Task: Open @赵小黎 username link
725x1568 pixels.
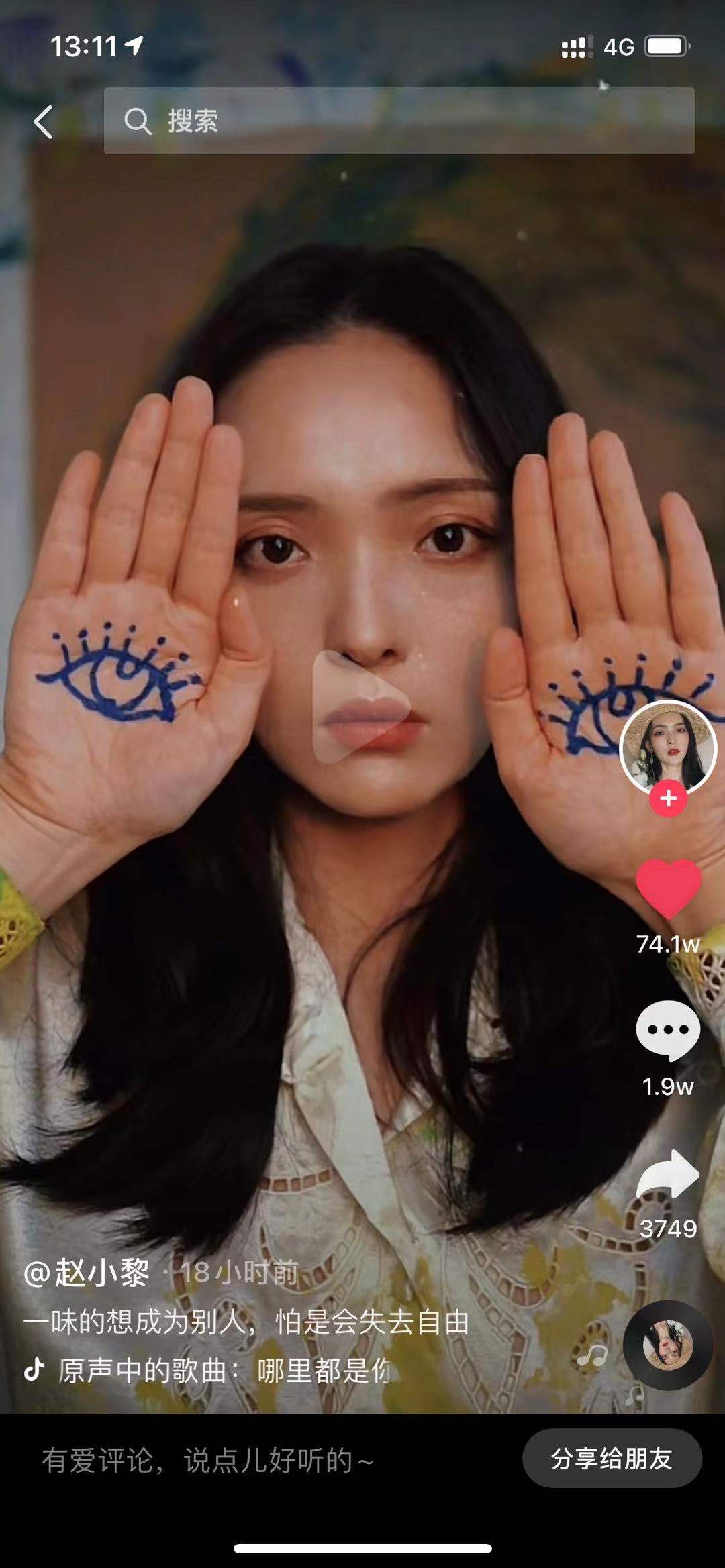Action: (87, 1273)
